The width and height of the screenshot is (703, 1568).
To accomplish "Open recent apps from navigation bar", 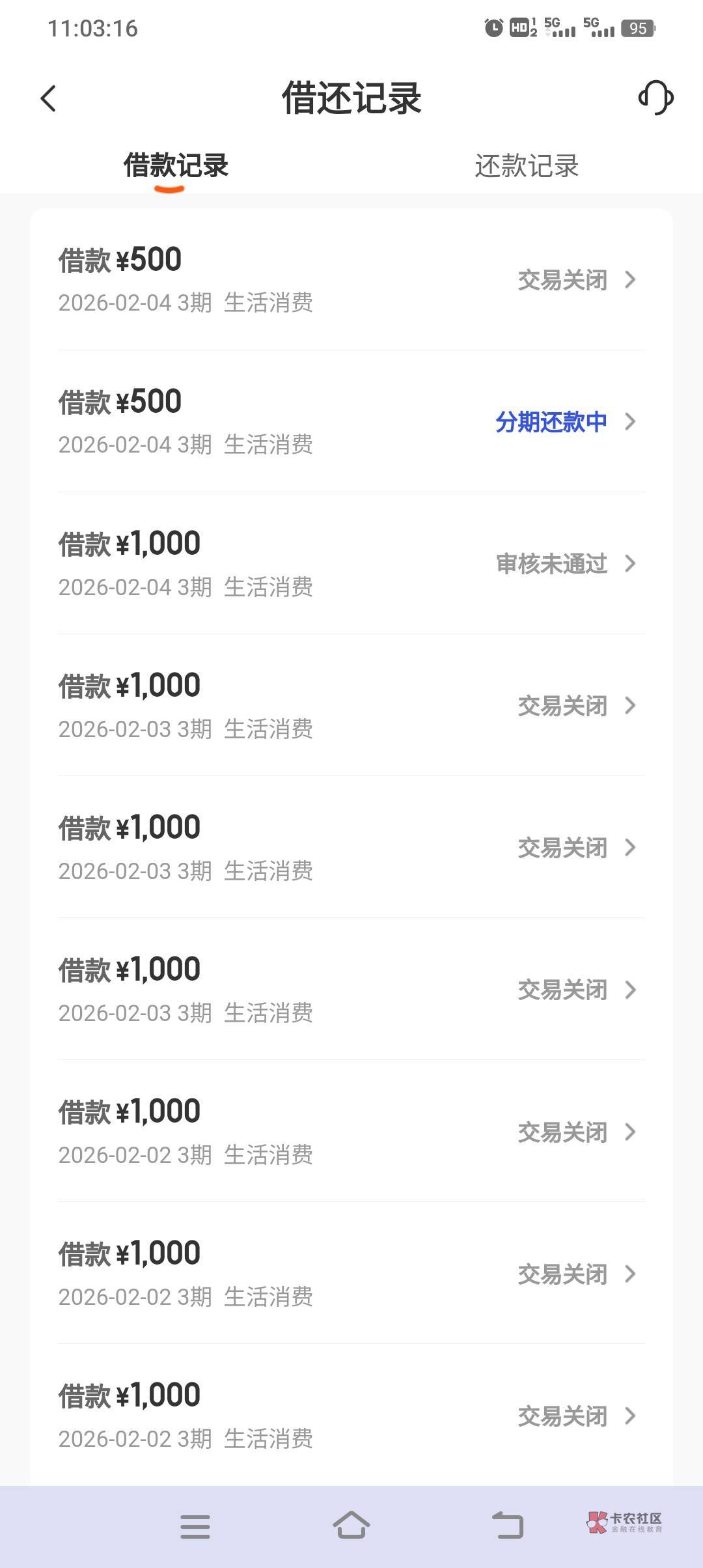I will coord(195,1526).
